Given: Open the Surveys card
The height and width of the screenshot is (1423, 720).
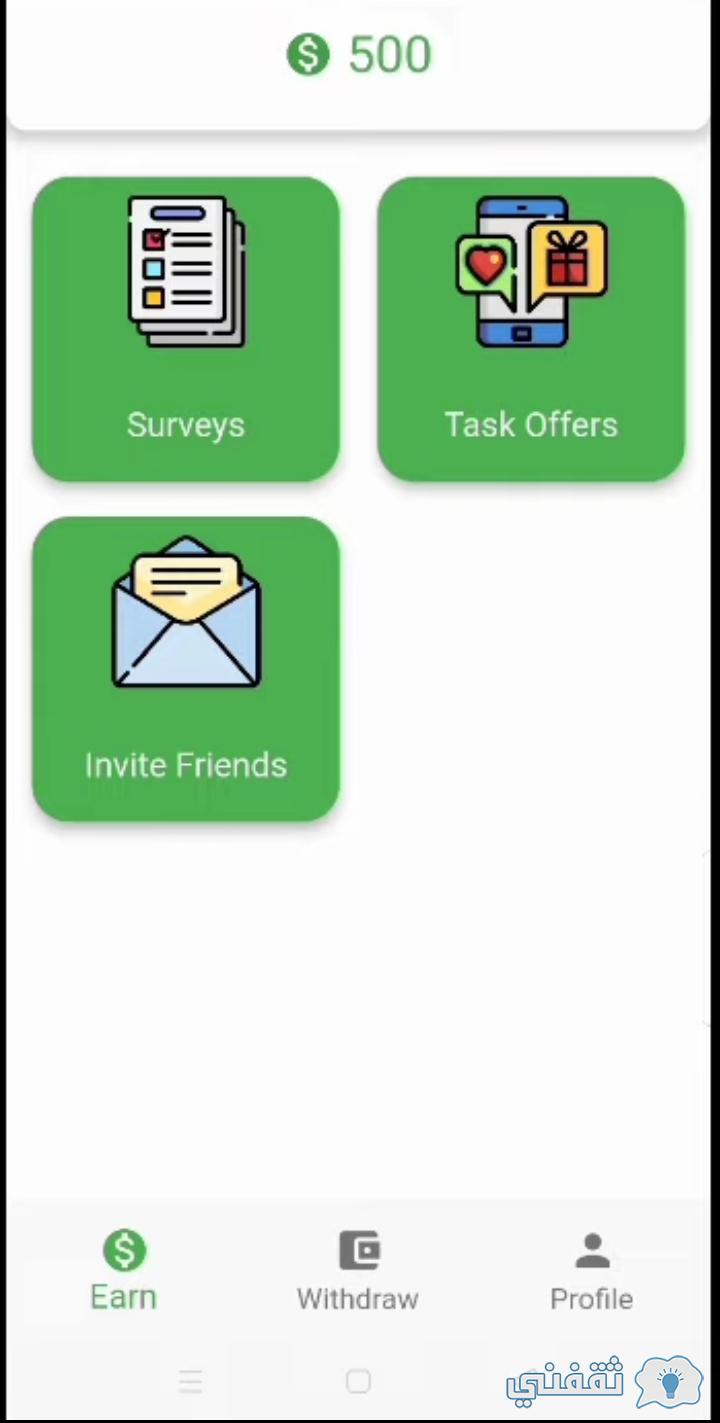Looking at the screenshot, I should click(186, 329).
